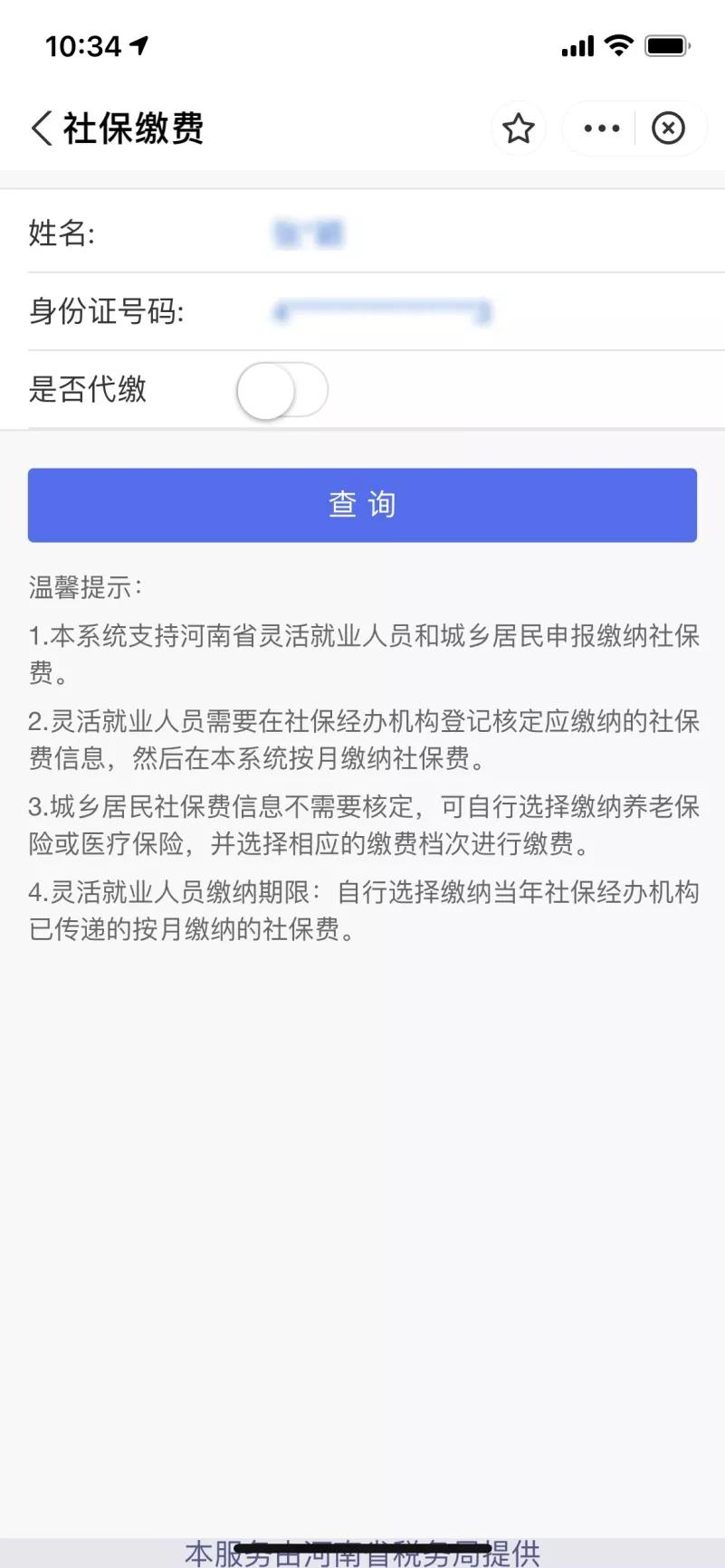Tap the 姓名 field label
This screenshot has height=1568, width=725.
59,233
